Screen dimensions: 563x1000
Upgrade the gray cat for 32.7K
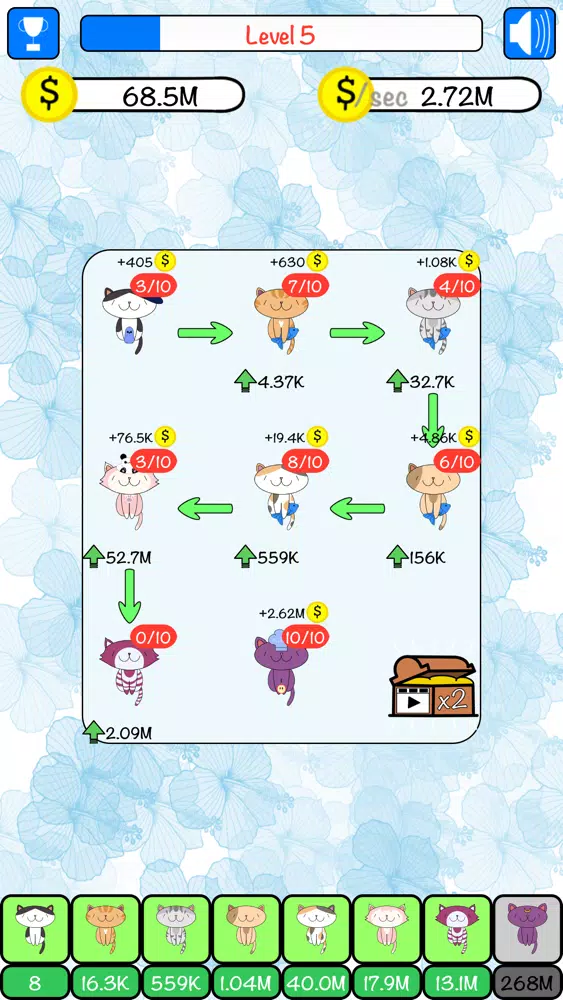pyautogui.click(x=421, y=382)
